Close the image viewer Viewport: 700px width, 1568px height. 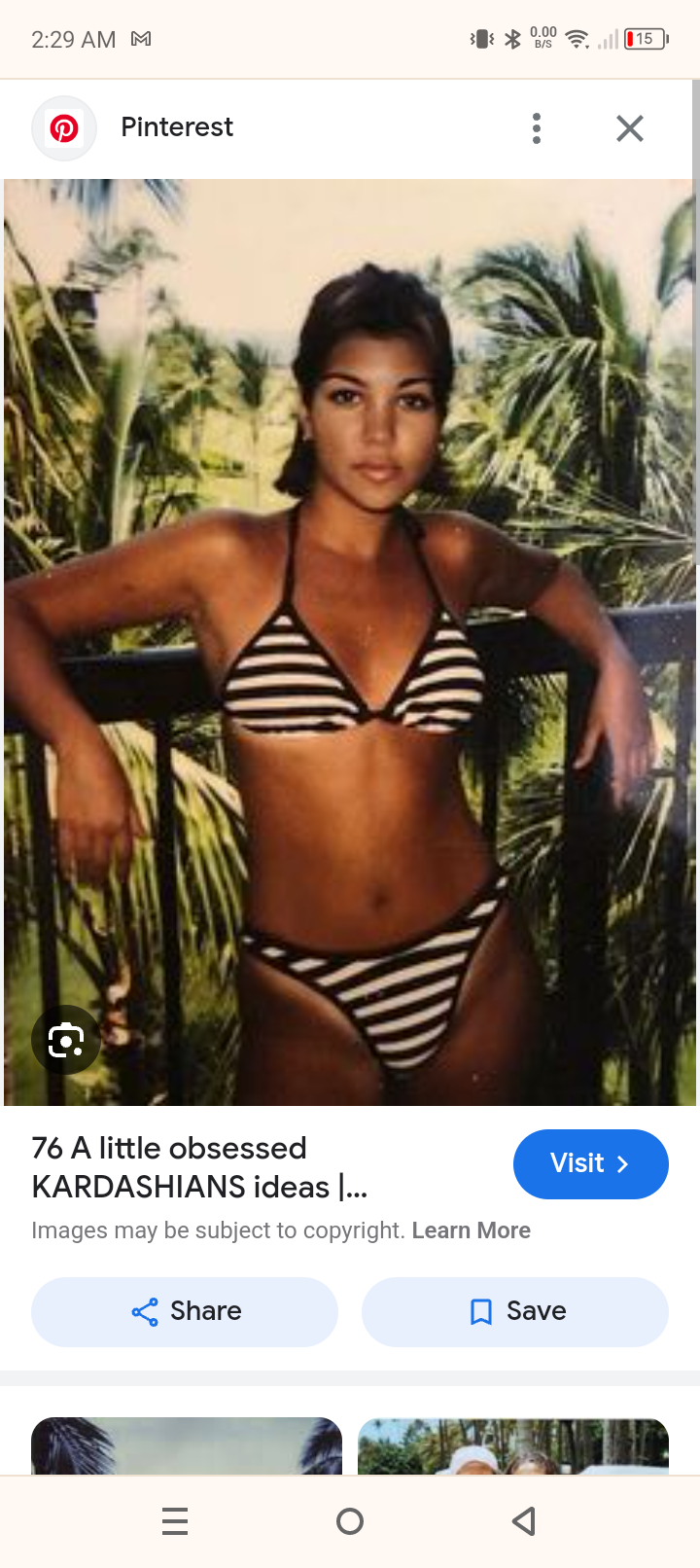point(630,128)
